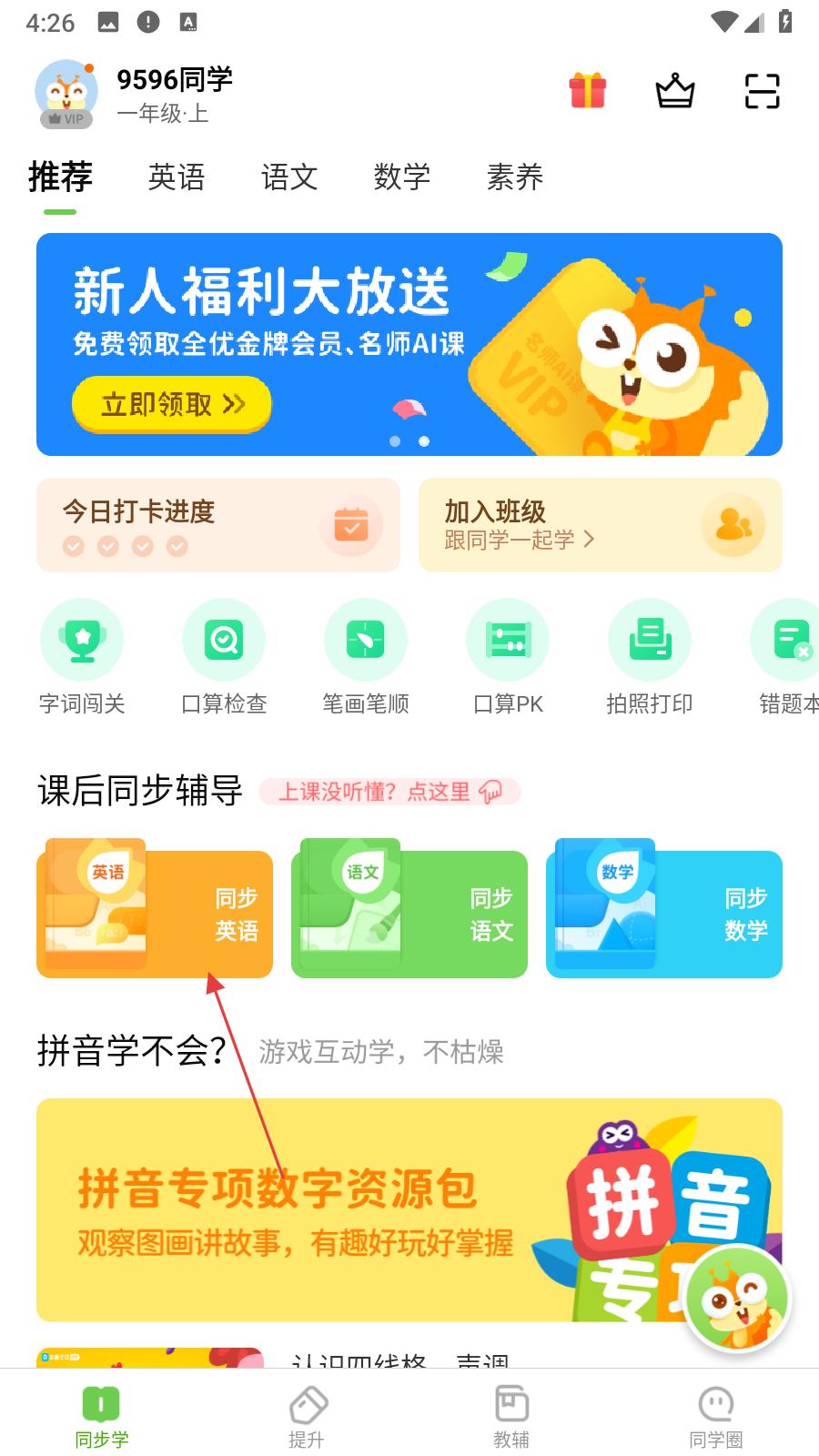Screen dimensions: 819x1456
Task: Switch to the 英语 tab
Action: pos(177,177)
